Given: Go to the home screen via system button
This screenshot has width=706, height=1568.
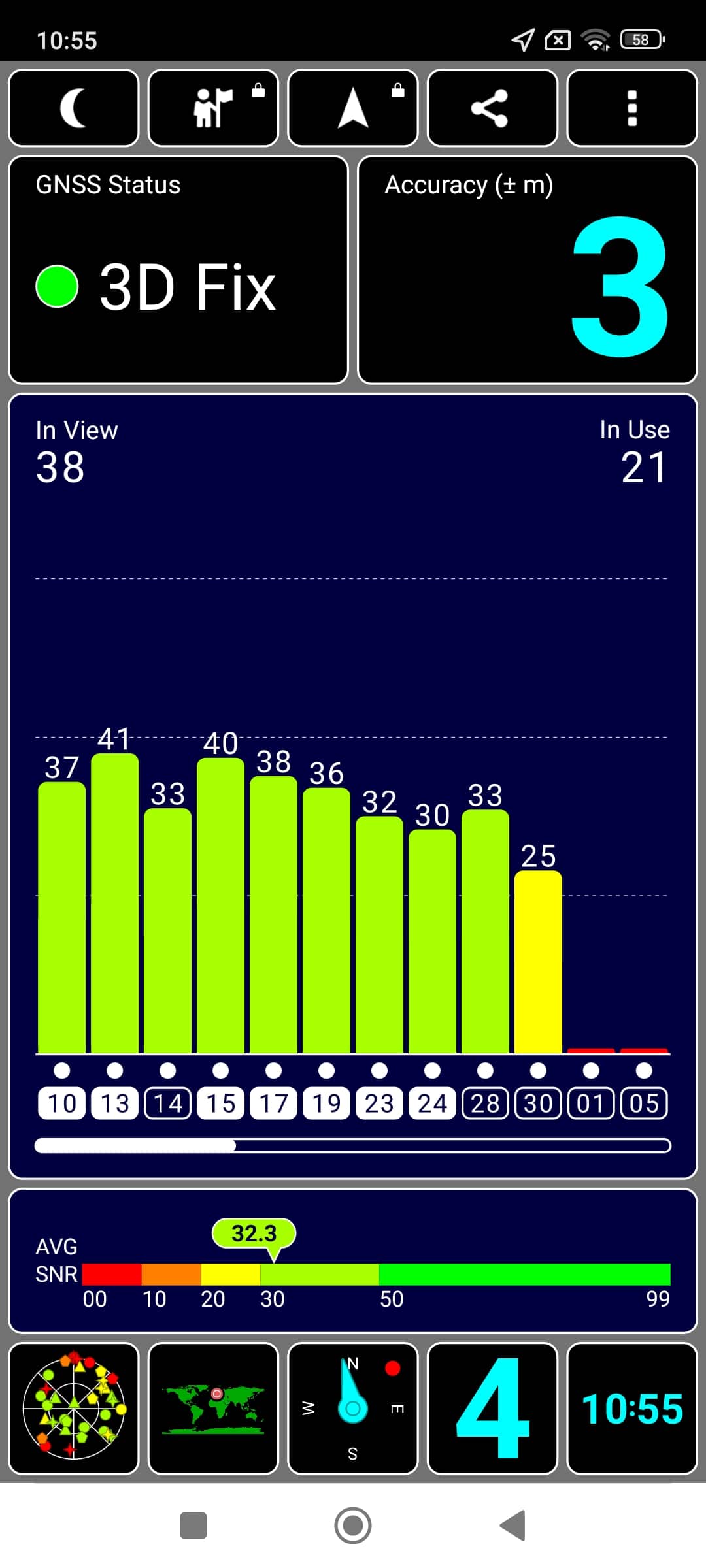Looking at the screenshot, I should 353,1526.
